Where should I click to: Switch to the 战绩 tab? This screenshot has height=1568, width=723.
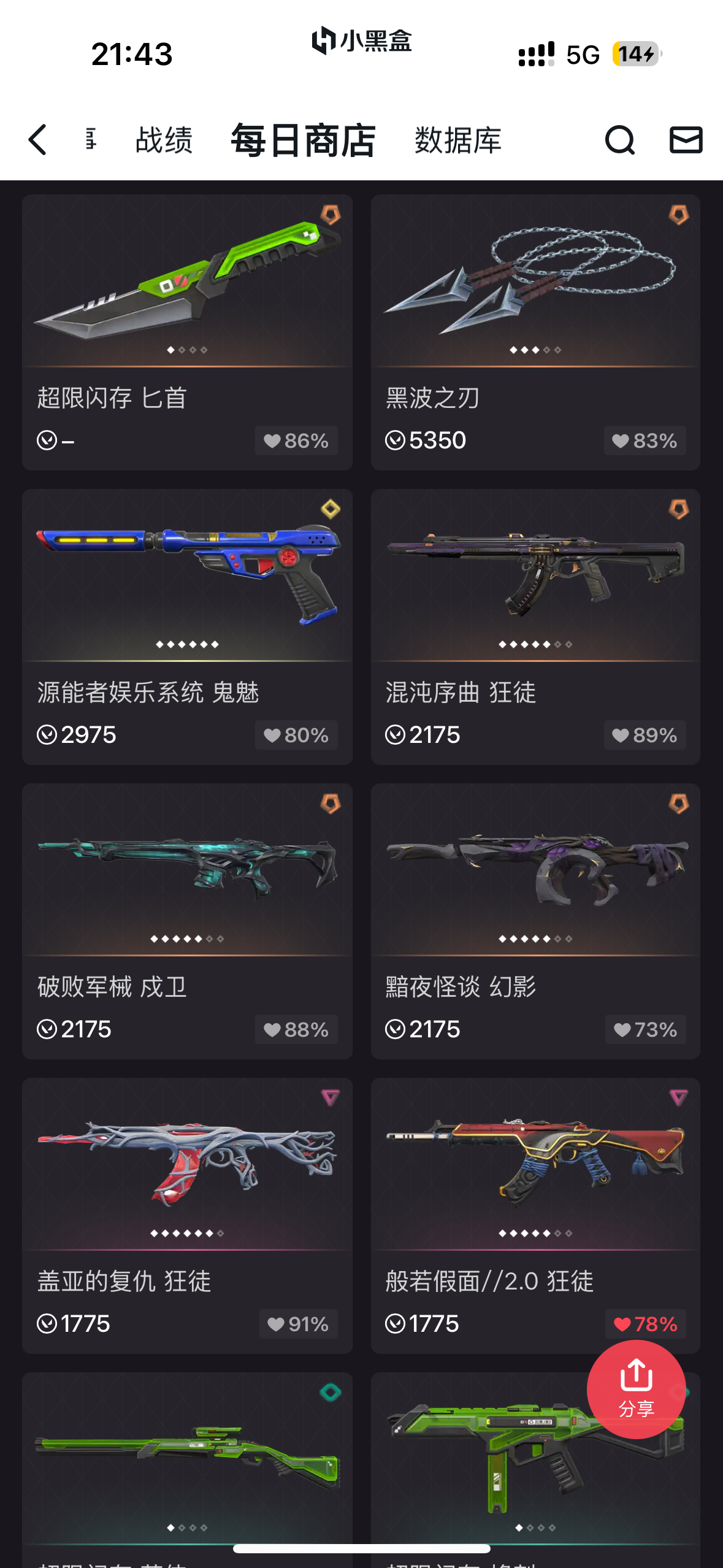point(164,140)
